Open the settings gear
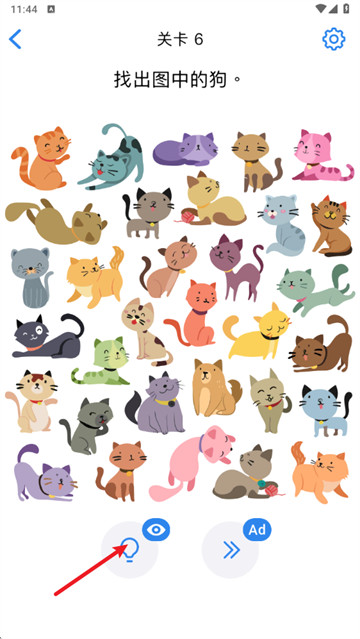Image resolution: width=360 pixels, height=639 pixels. tap(333, 39)
